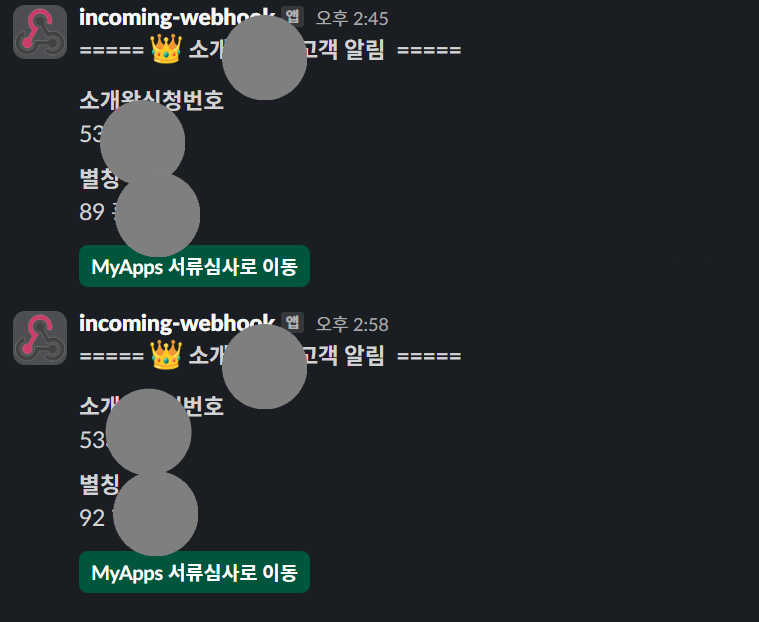Tap MyApps 서류심사로 이동 in the 2:45 message
Viewport: 759px width, 622px height.
coord(194,266)
